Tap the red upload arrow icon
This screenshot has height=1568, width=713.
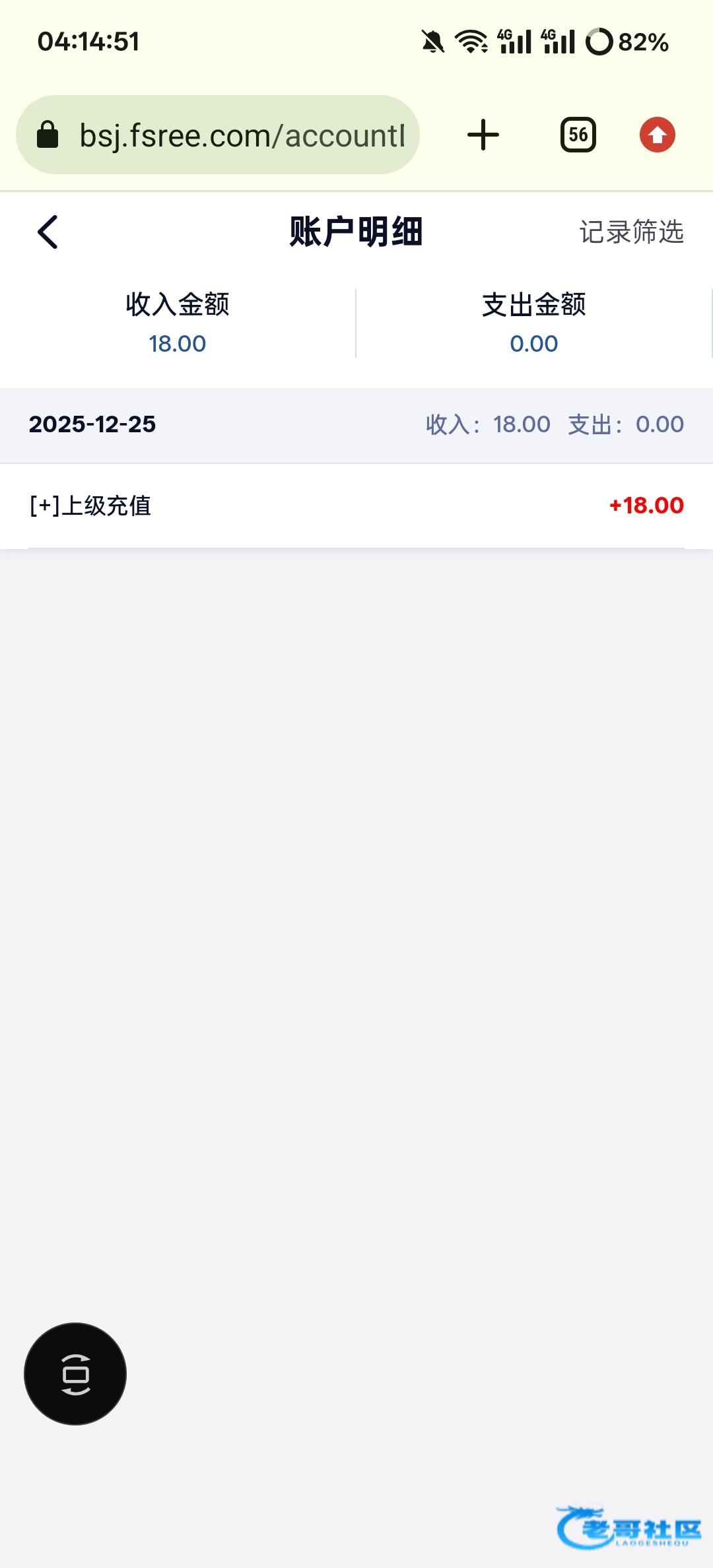pos(657,135)
